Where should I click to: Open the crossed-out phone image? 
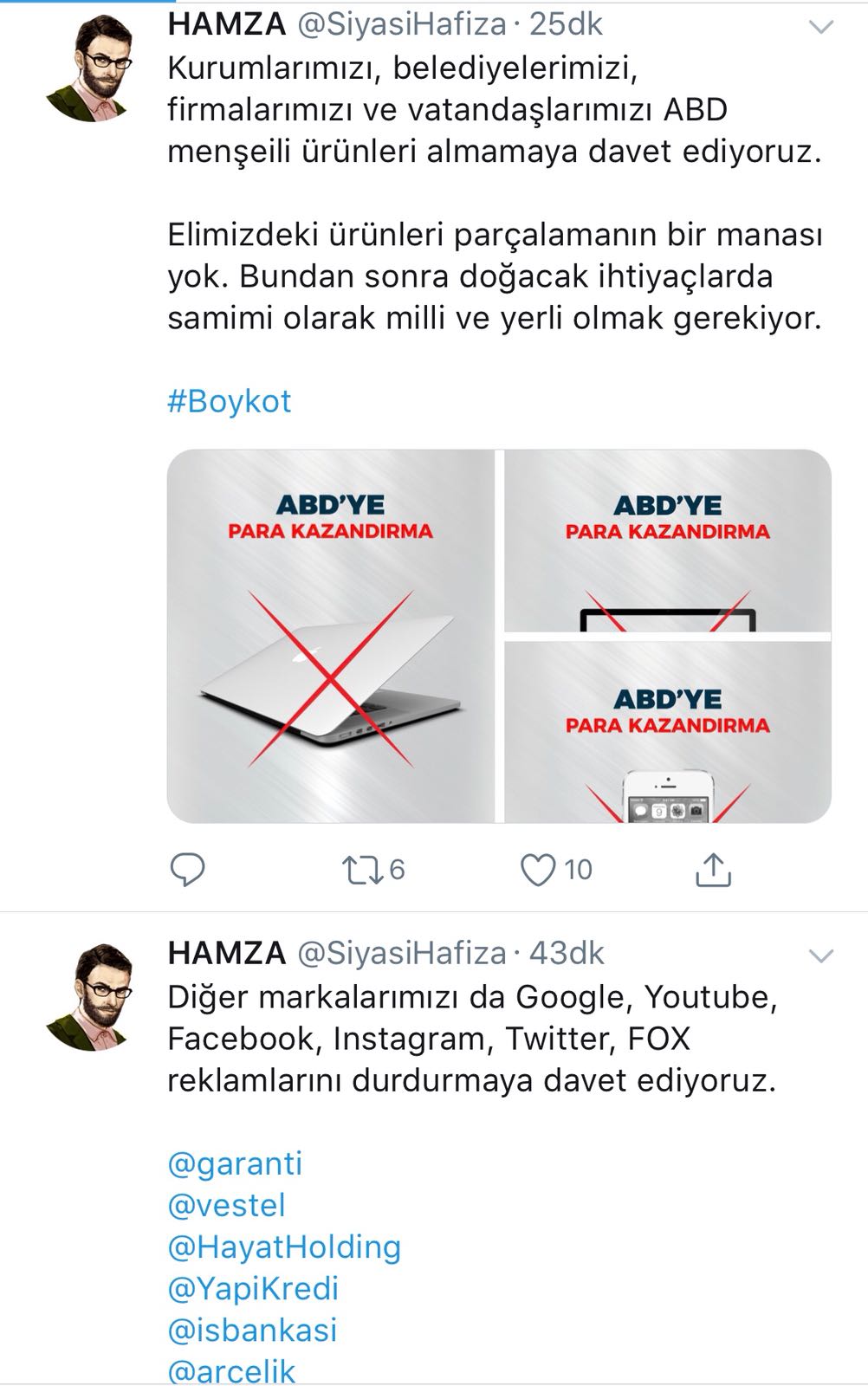pos(668,732)
